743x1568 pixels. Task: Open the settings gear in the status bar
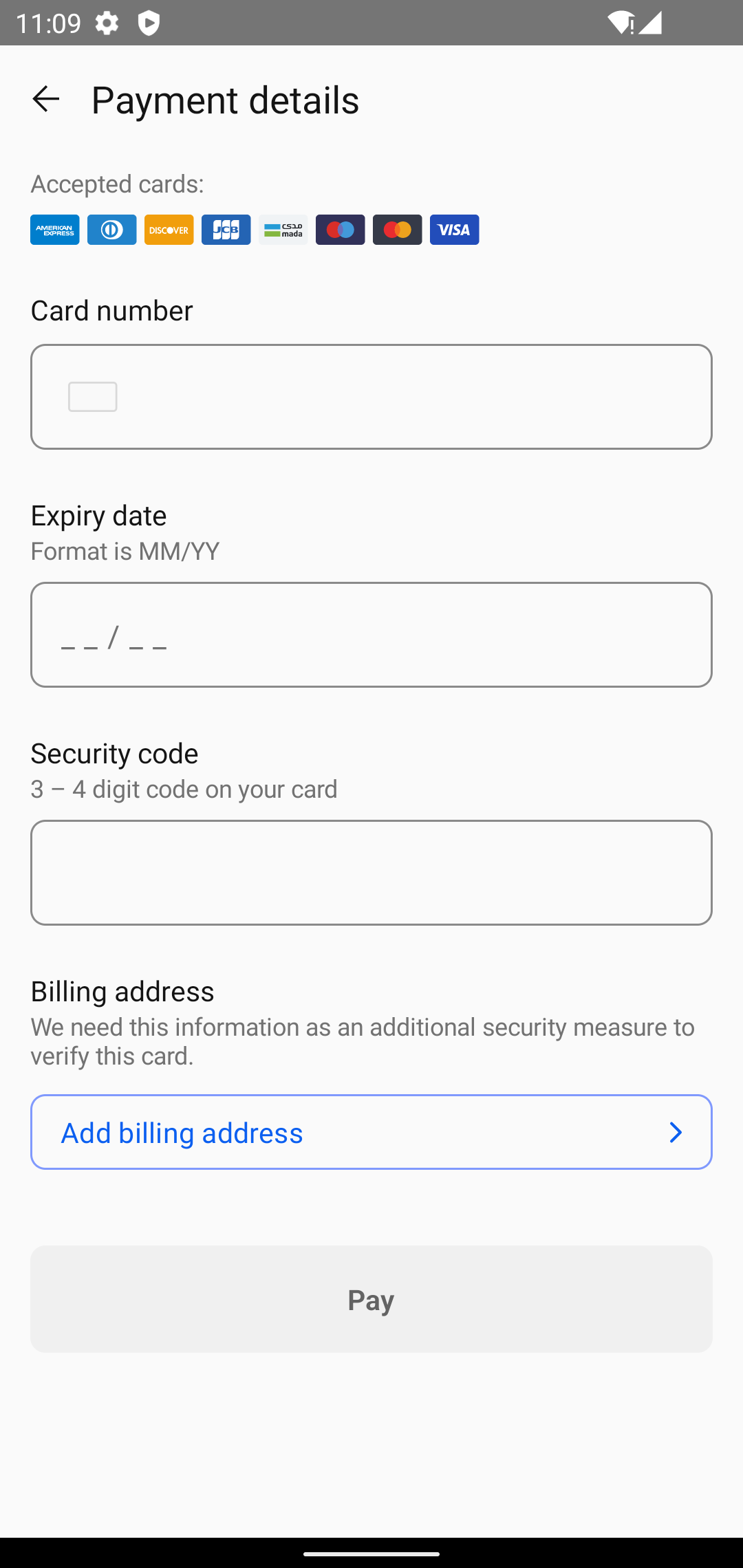pos(107,23)
